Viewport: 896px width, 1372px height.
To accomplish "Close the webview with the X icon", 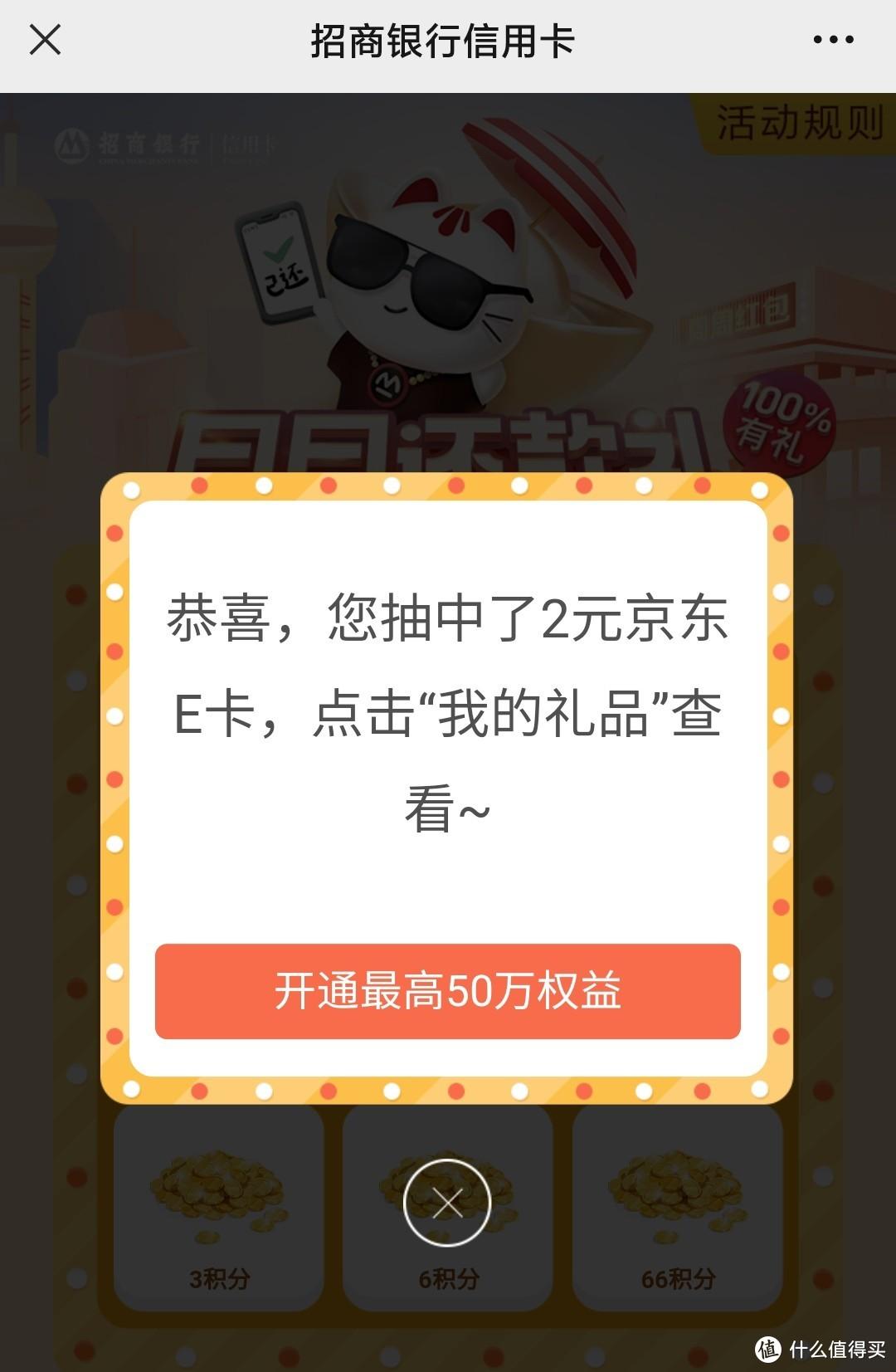I will [45, 39].
